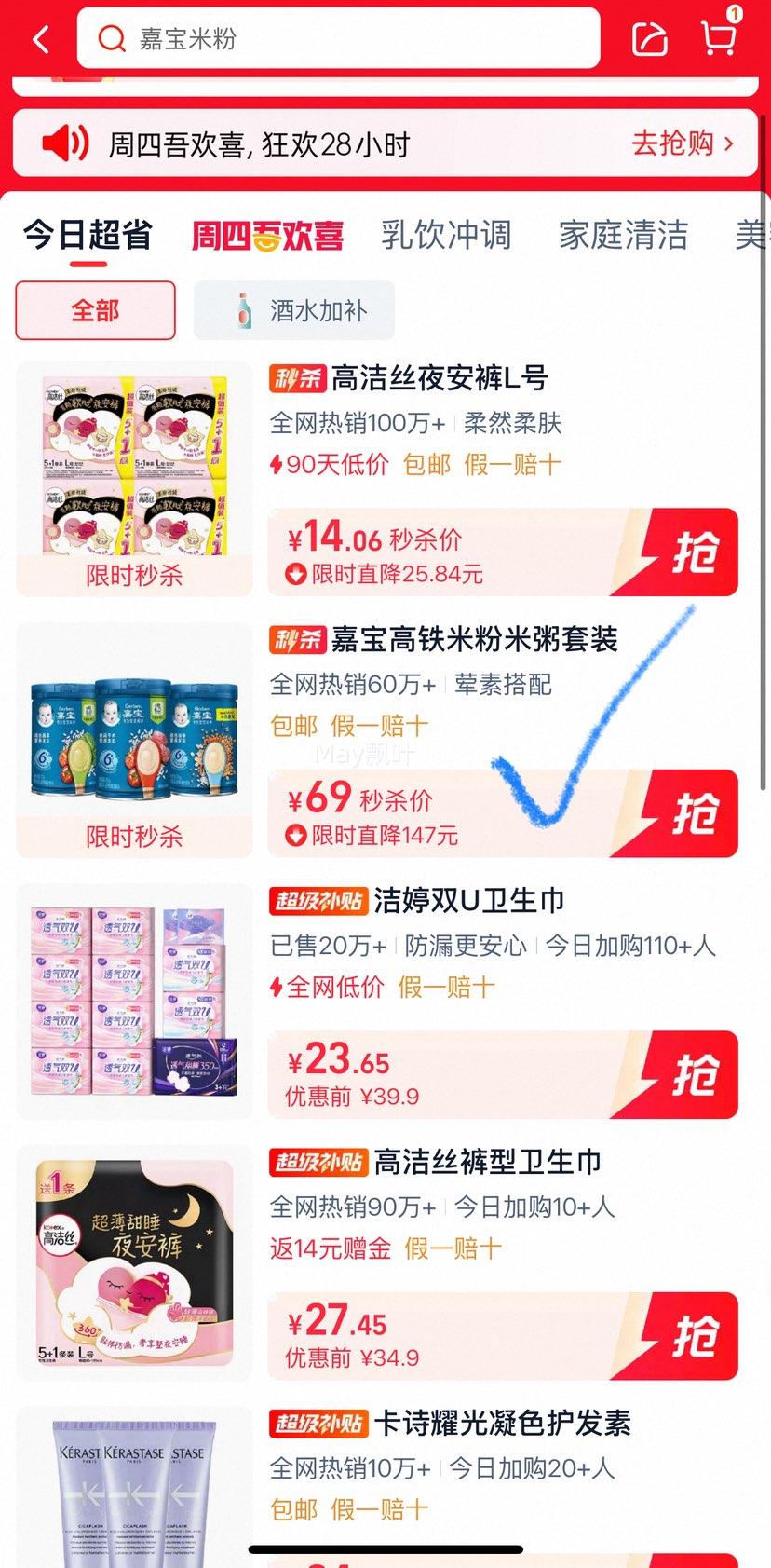Open 卡诗耀光凝色护发素 product card
The width and height of the screenshot is (771, 1568).
[x=501, y=1424]
